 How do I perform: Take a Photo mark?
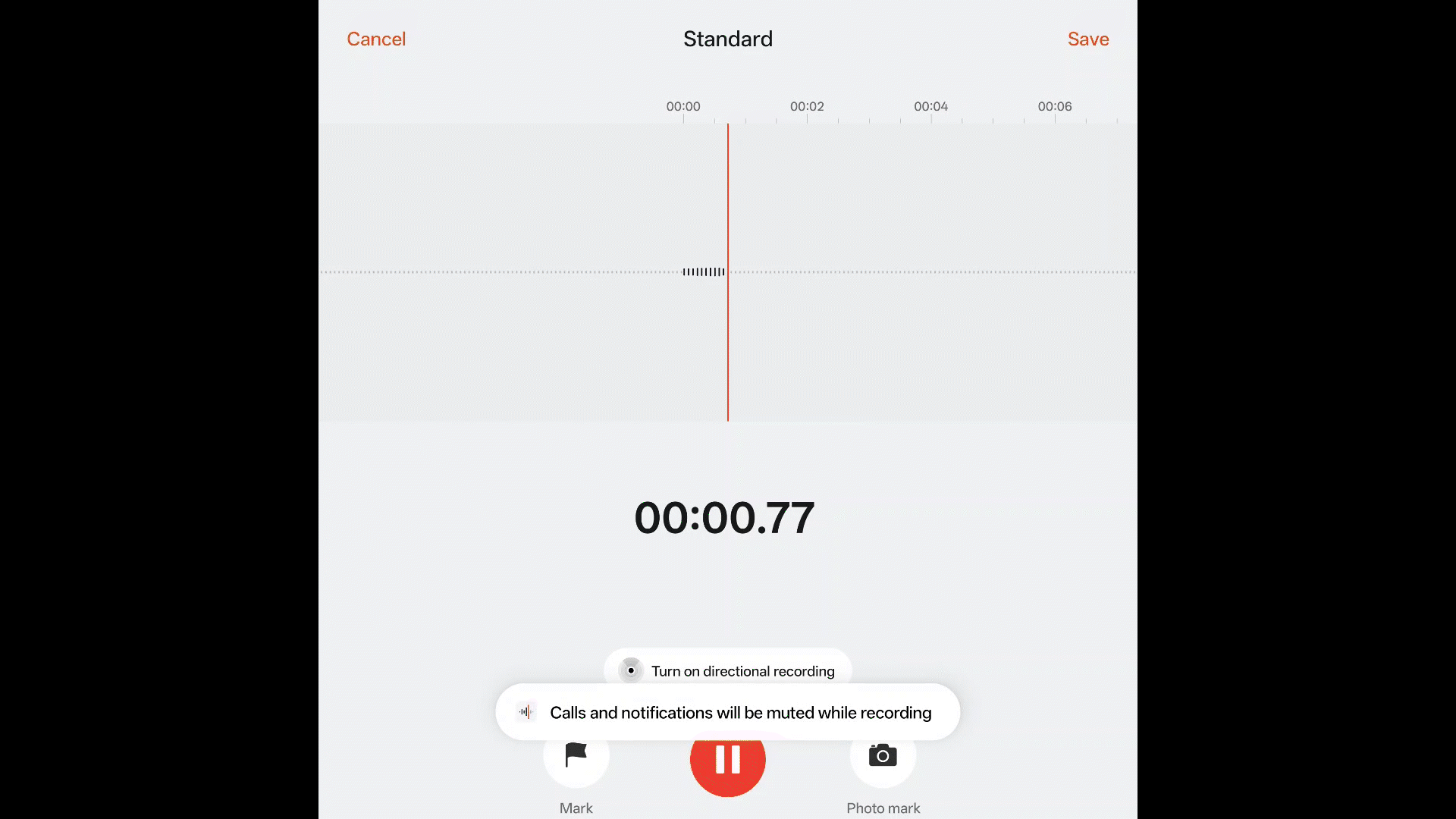883,758
